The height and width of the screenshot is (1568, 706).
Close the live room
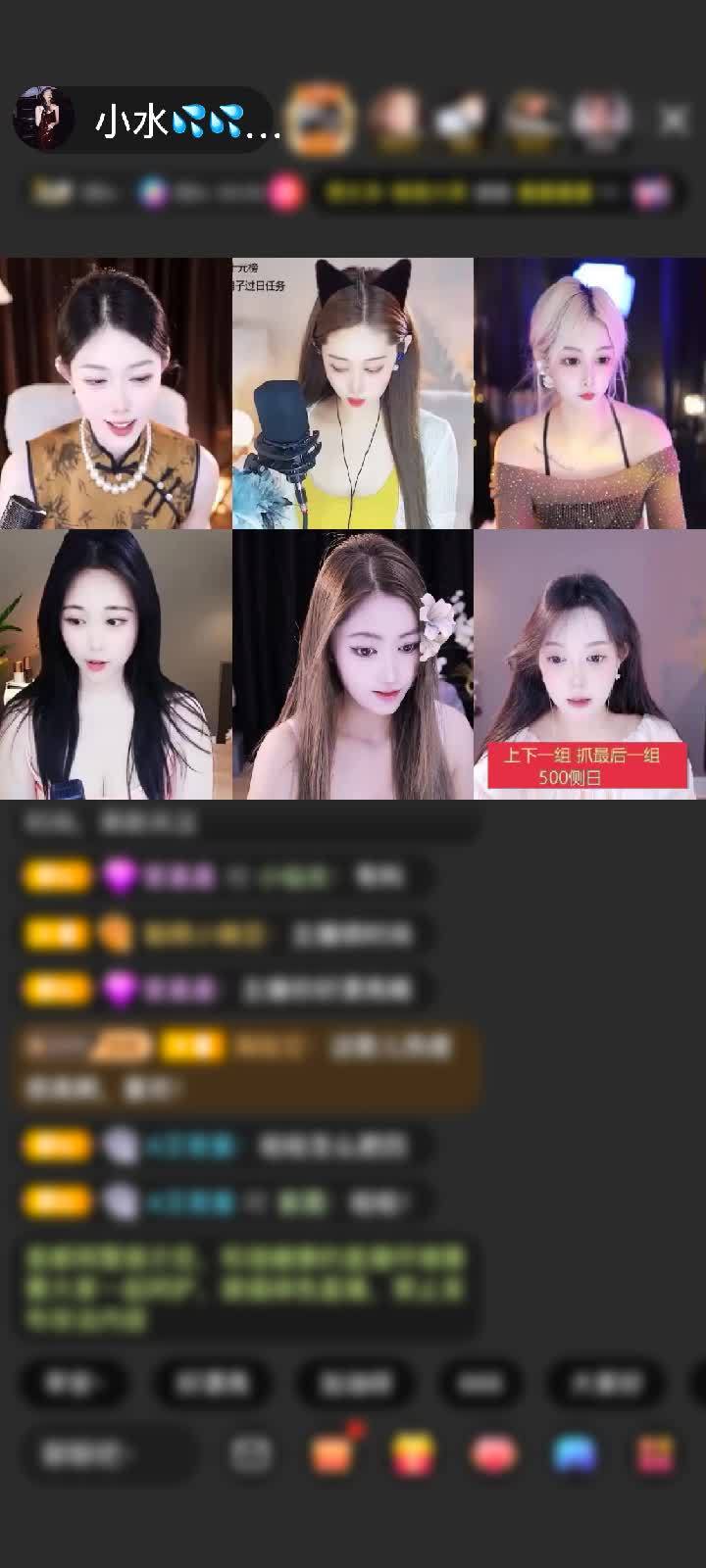(x=674, y=120)
